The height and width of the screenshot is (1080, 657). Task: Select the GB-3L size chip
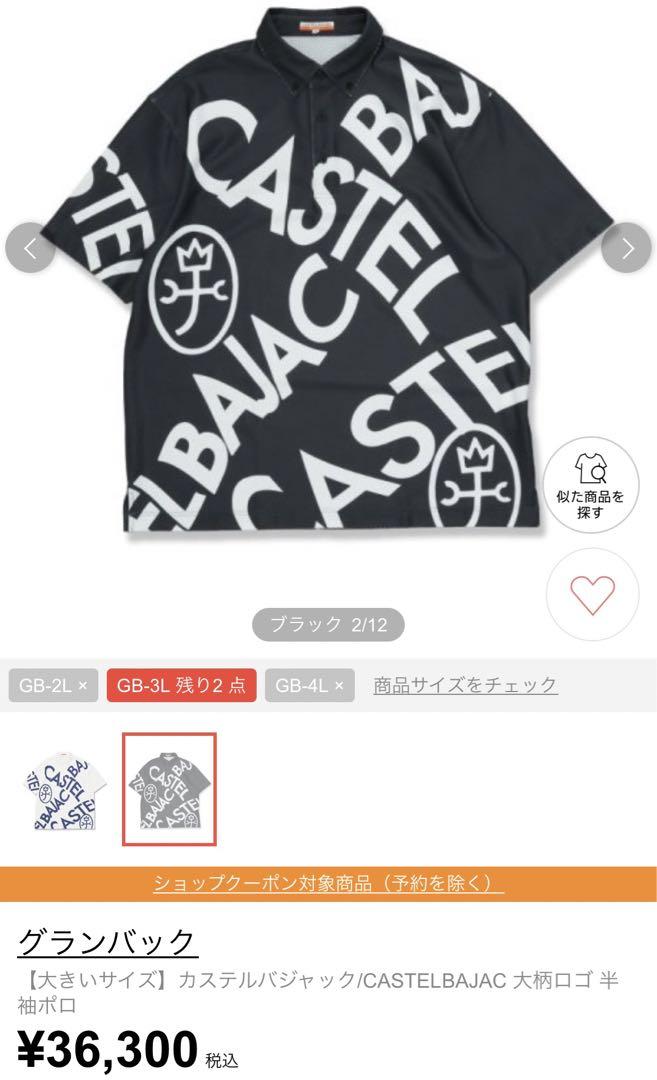tap(182, 685)
